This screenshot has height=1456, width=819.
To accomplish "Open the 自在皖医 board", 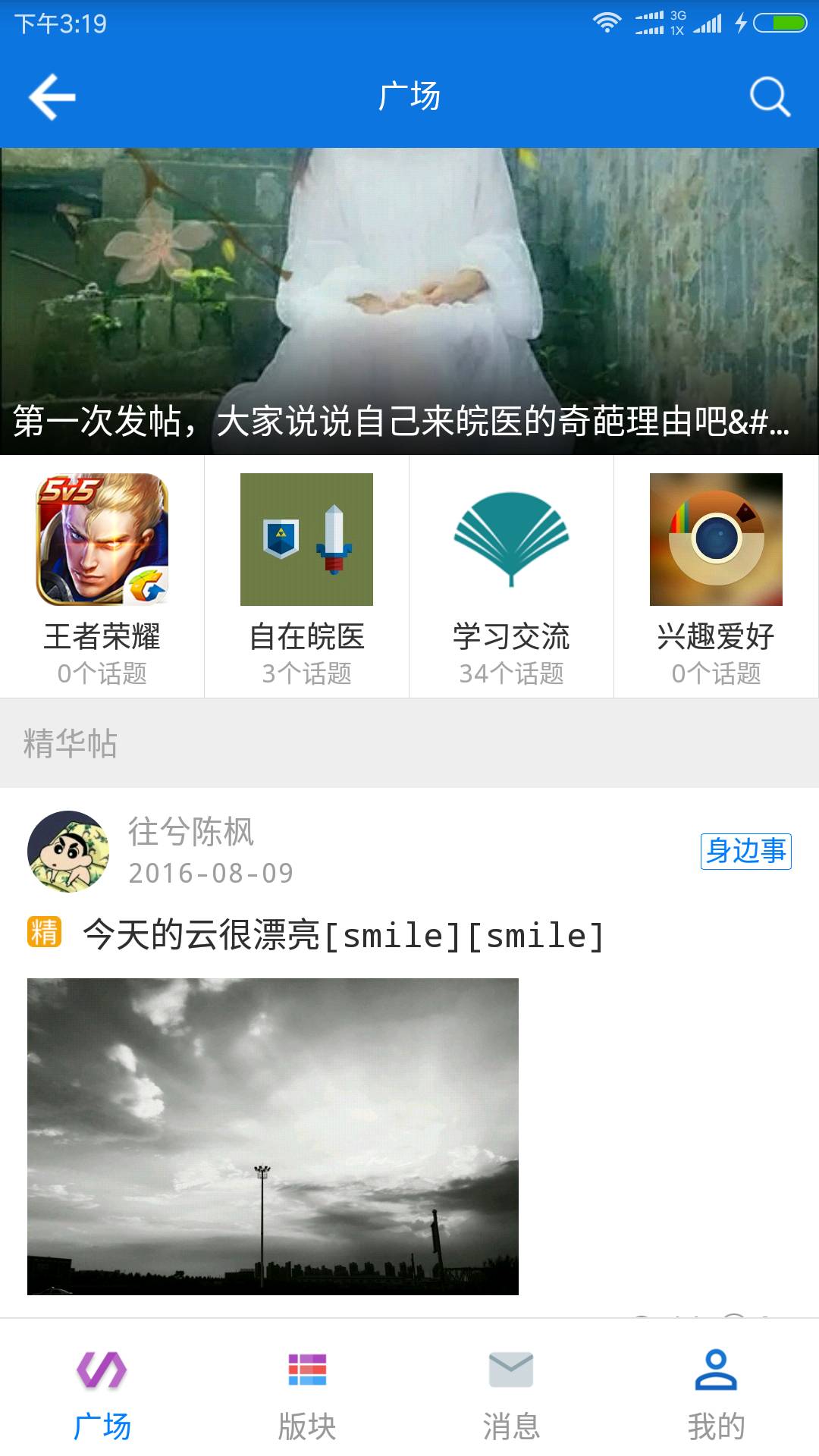I will [x=306, y=576].
